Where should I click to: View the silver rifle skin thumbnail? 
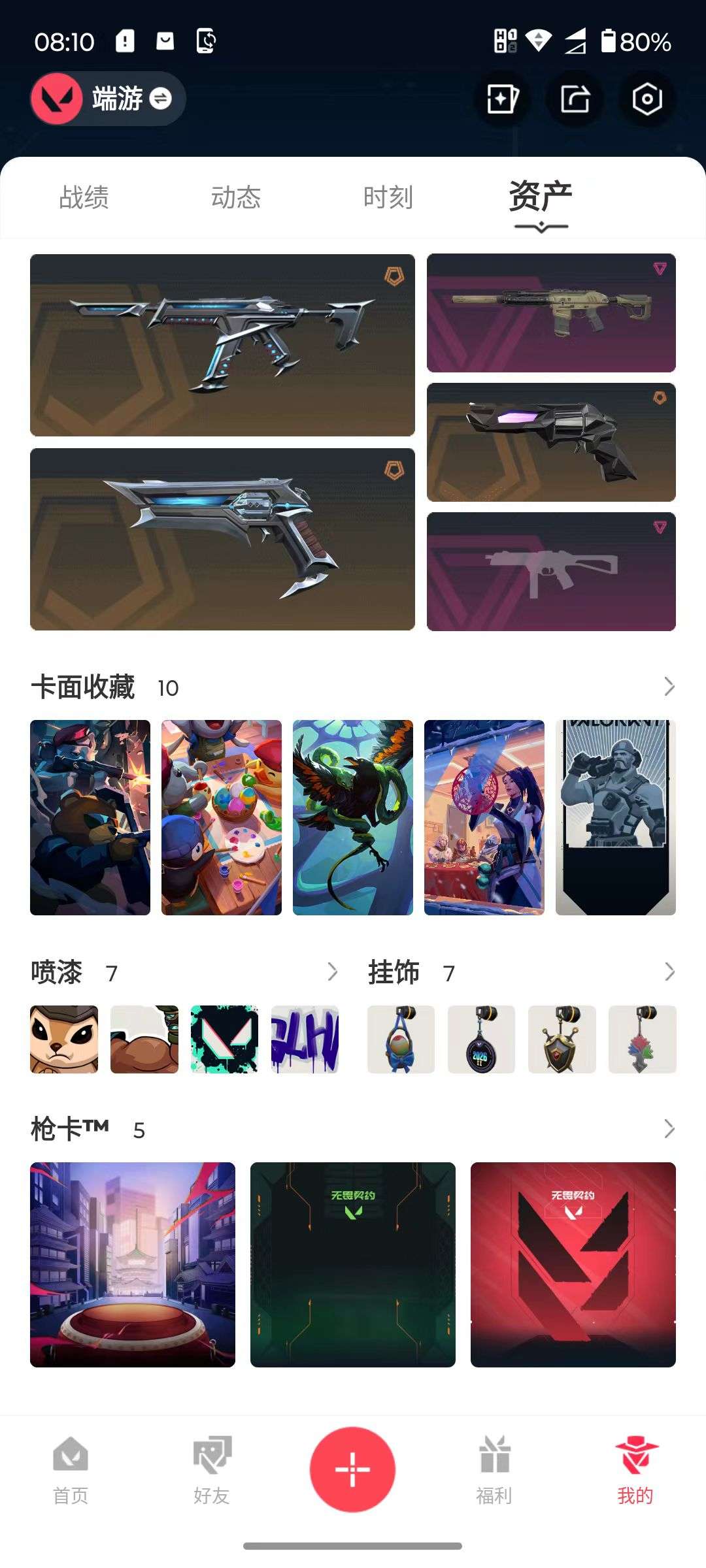click(x=222, y=344)
